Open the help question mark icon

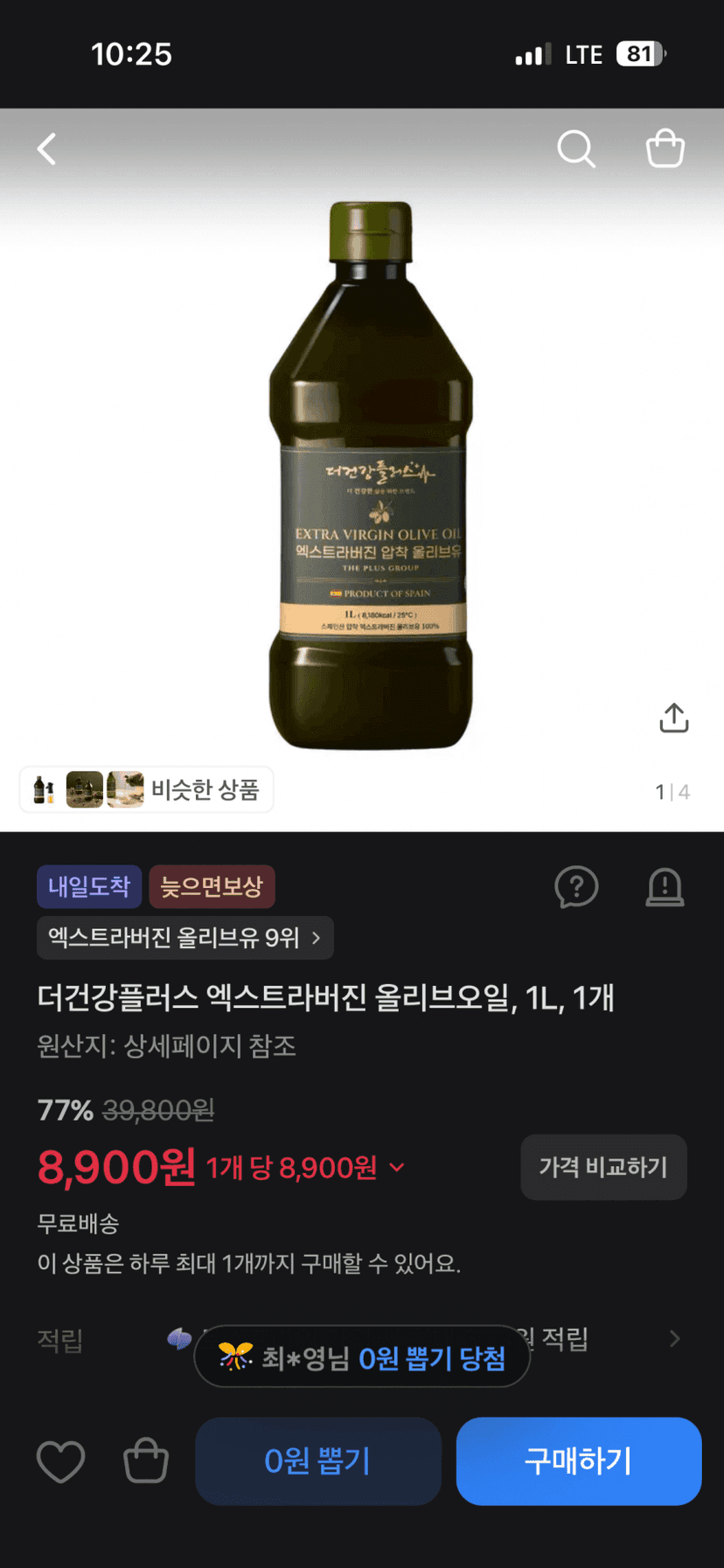pos(576,887)
